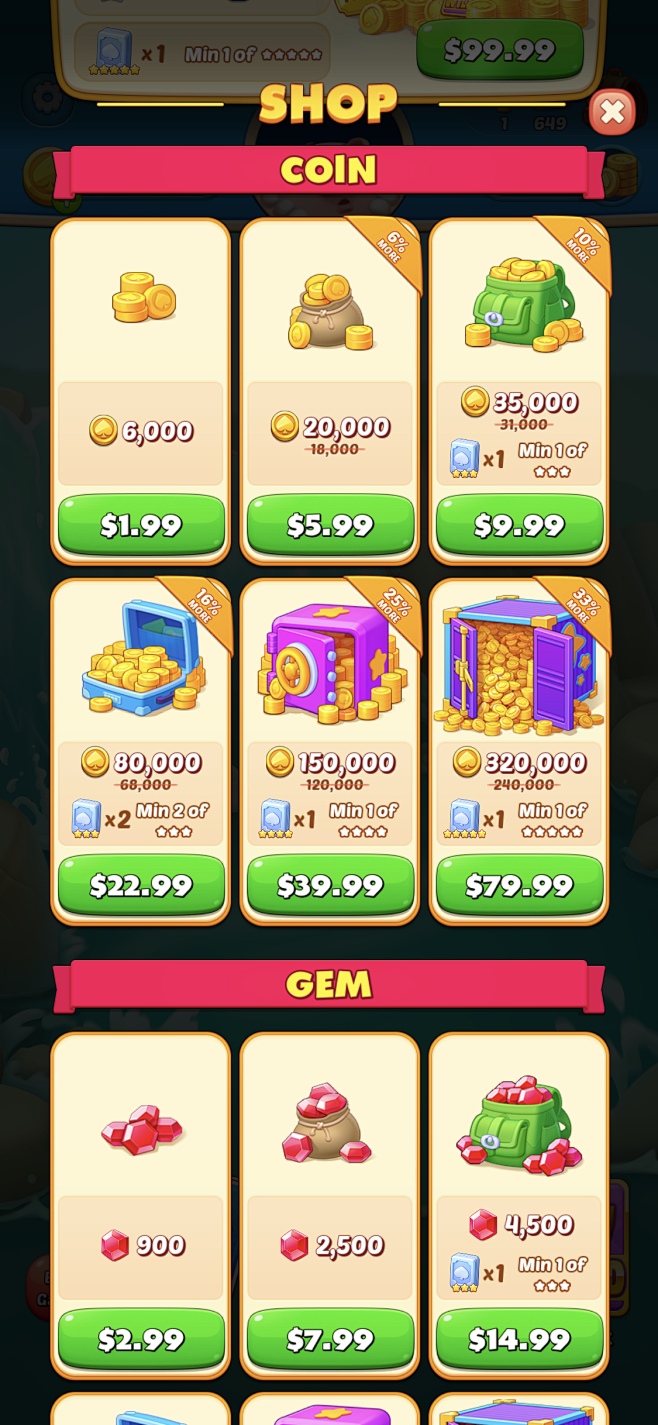Buy 35,000 coins for $9.99

tap(519, 525)
